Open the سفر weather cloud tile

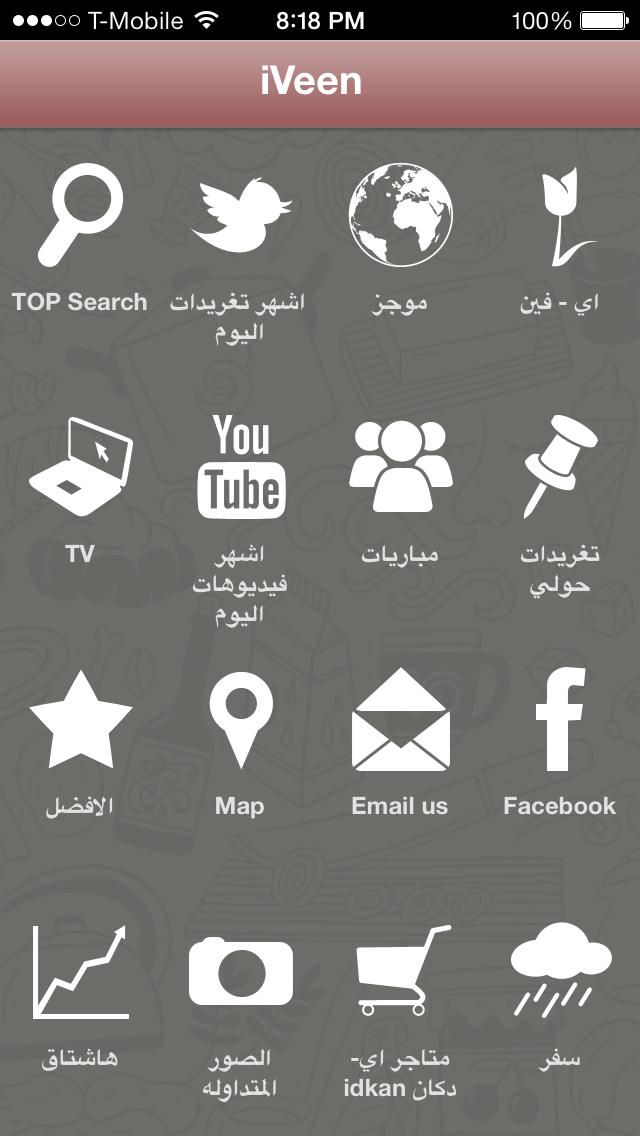[x=560, y=972]
